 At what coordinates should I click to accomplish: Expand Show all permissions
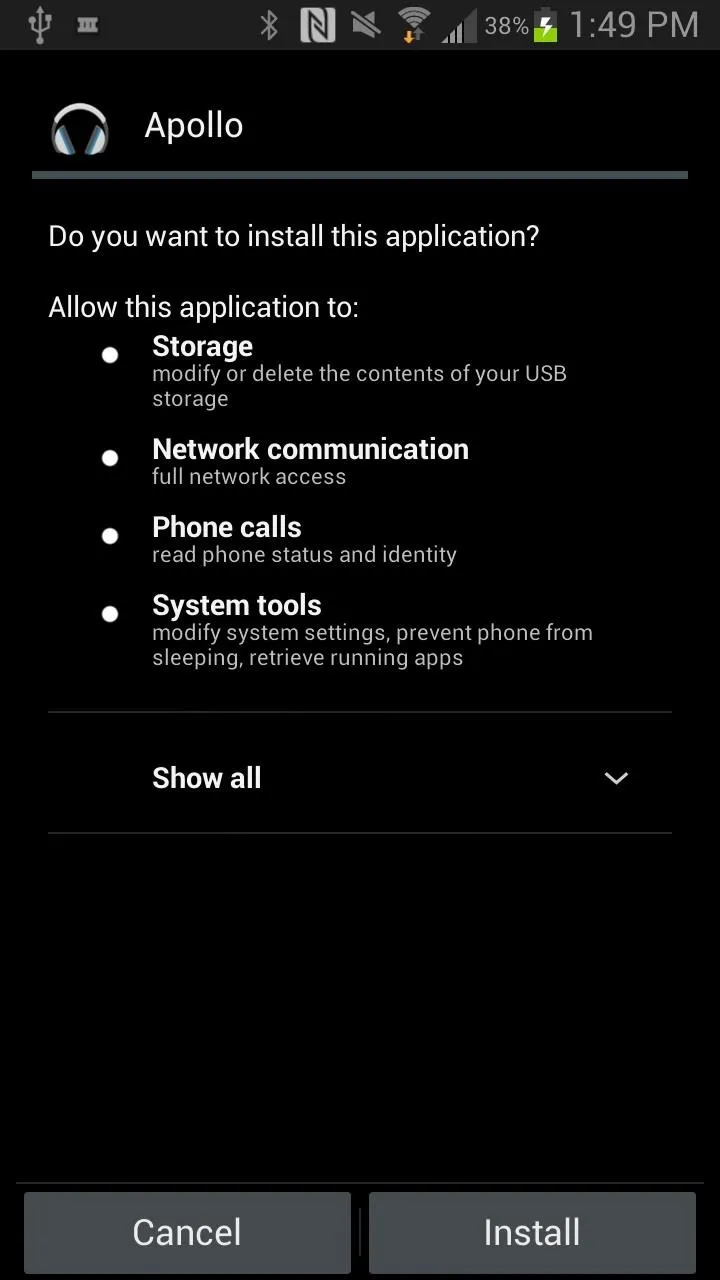[360, 777]
